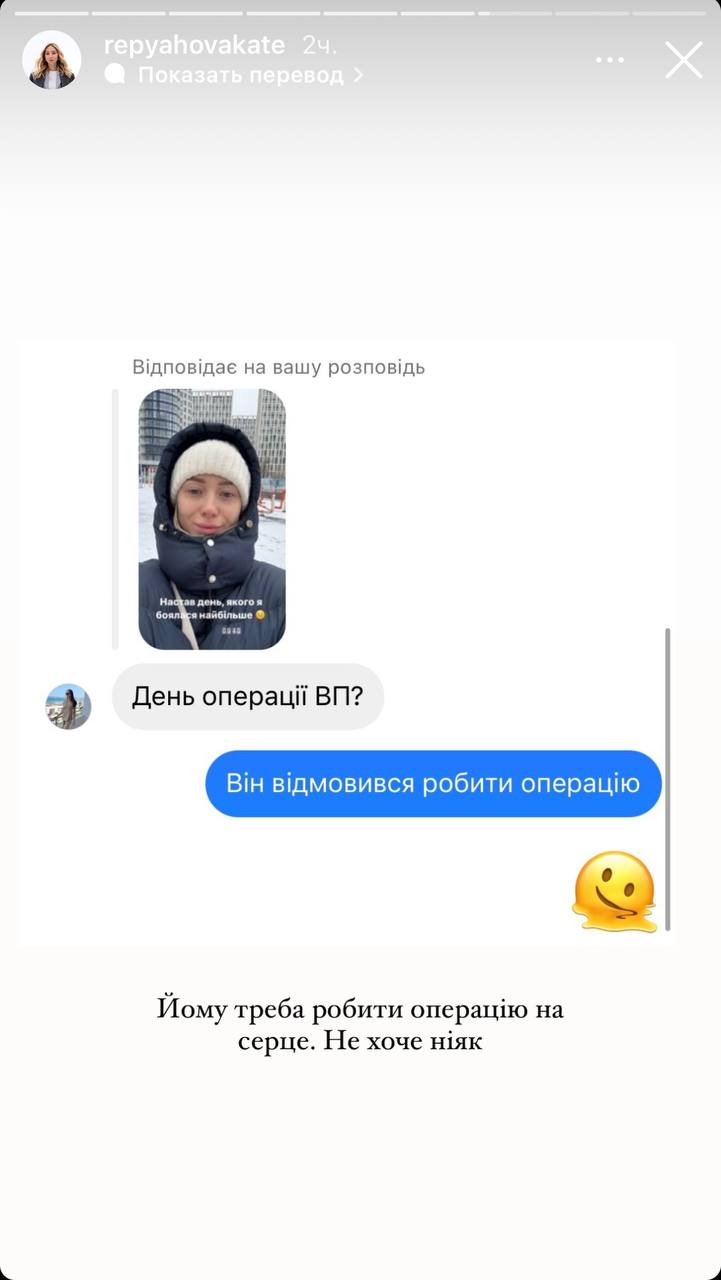Tap the message День операції ВП?
Viewport: 721px width, 1280px height.
[x=248, y=696]
